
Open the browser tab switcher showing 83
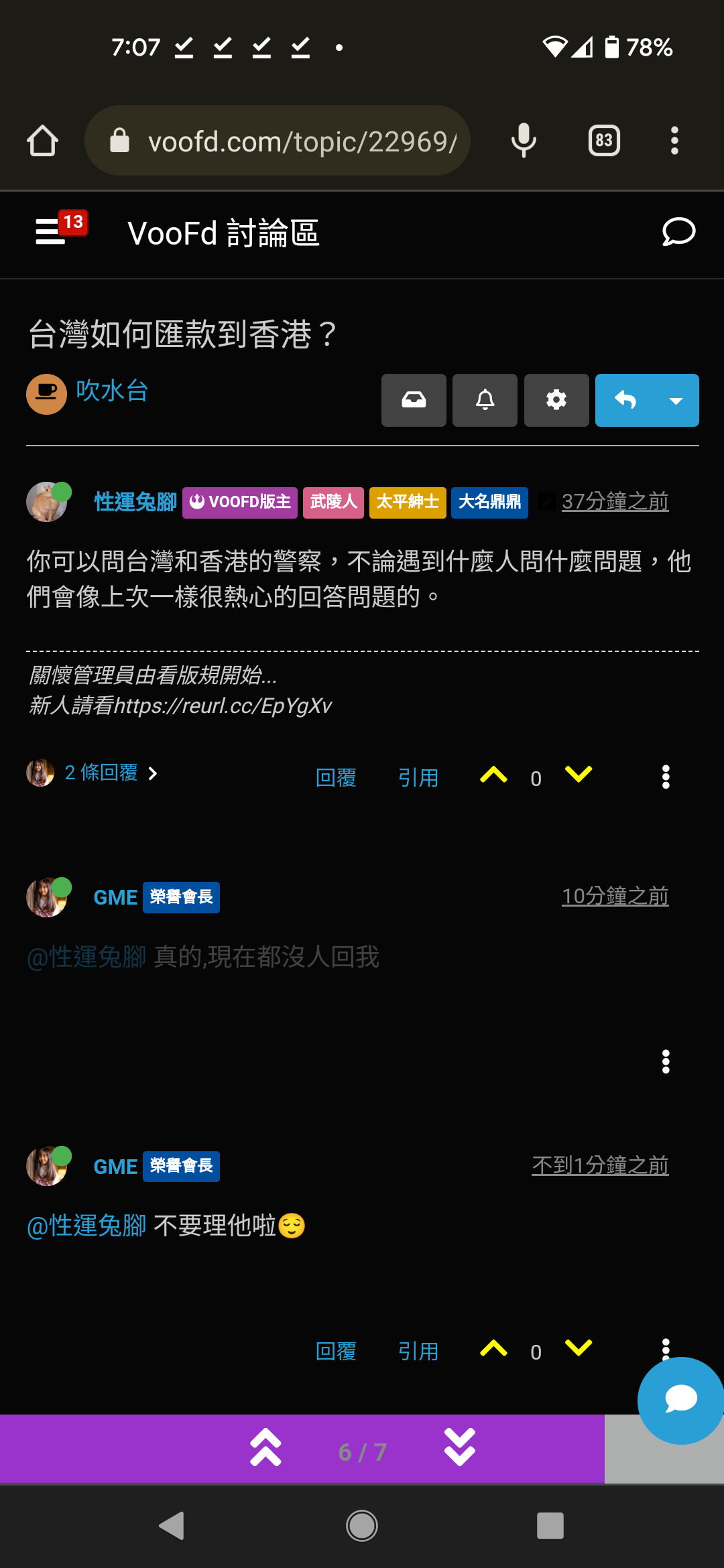click(x=604, y=141)
